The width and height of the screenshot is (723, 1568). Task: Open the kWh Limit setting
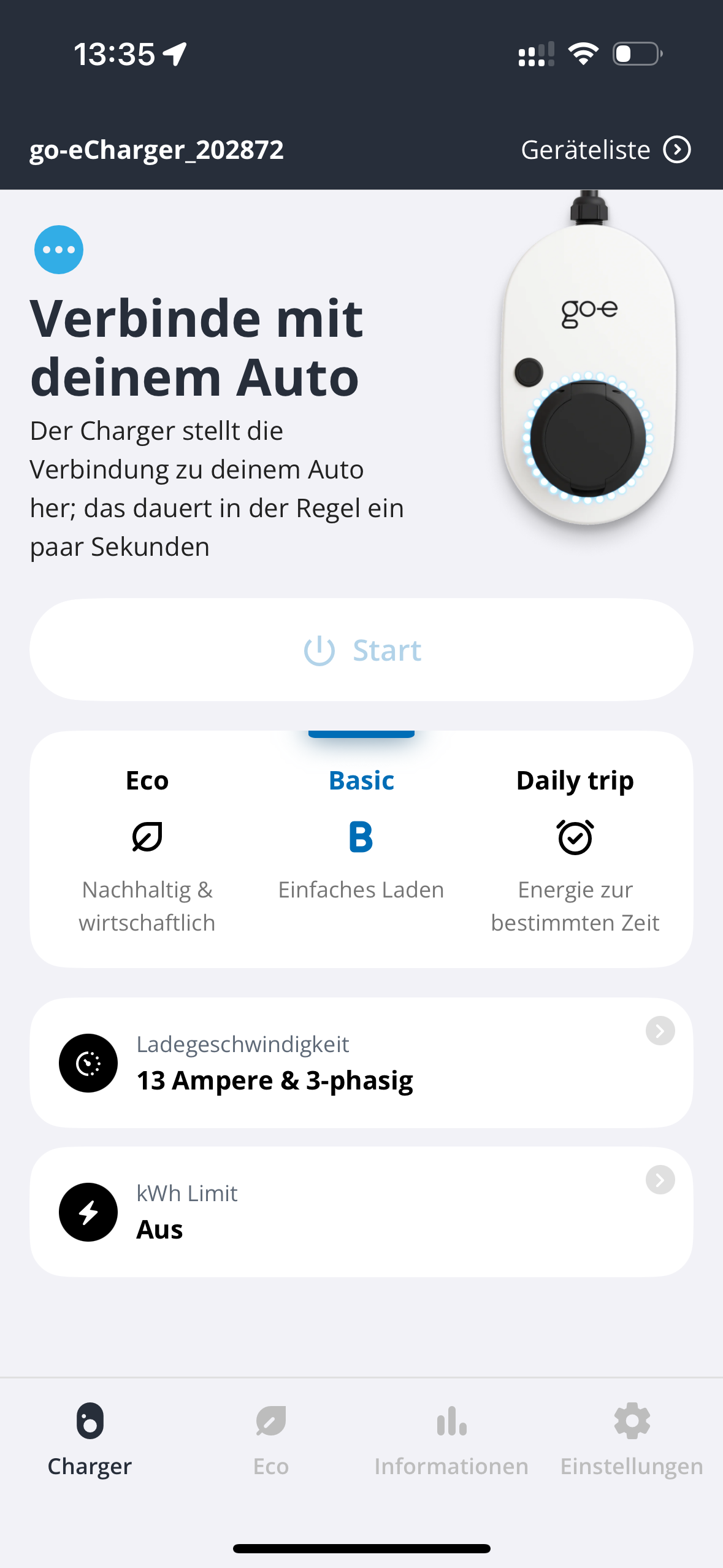[362, 1212]
